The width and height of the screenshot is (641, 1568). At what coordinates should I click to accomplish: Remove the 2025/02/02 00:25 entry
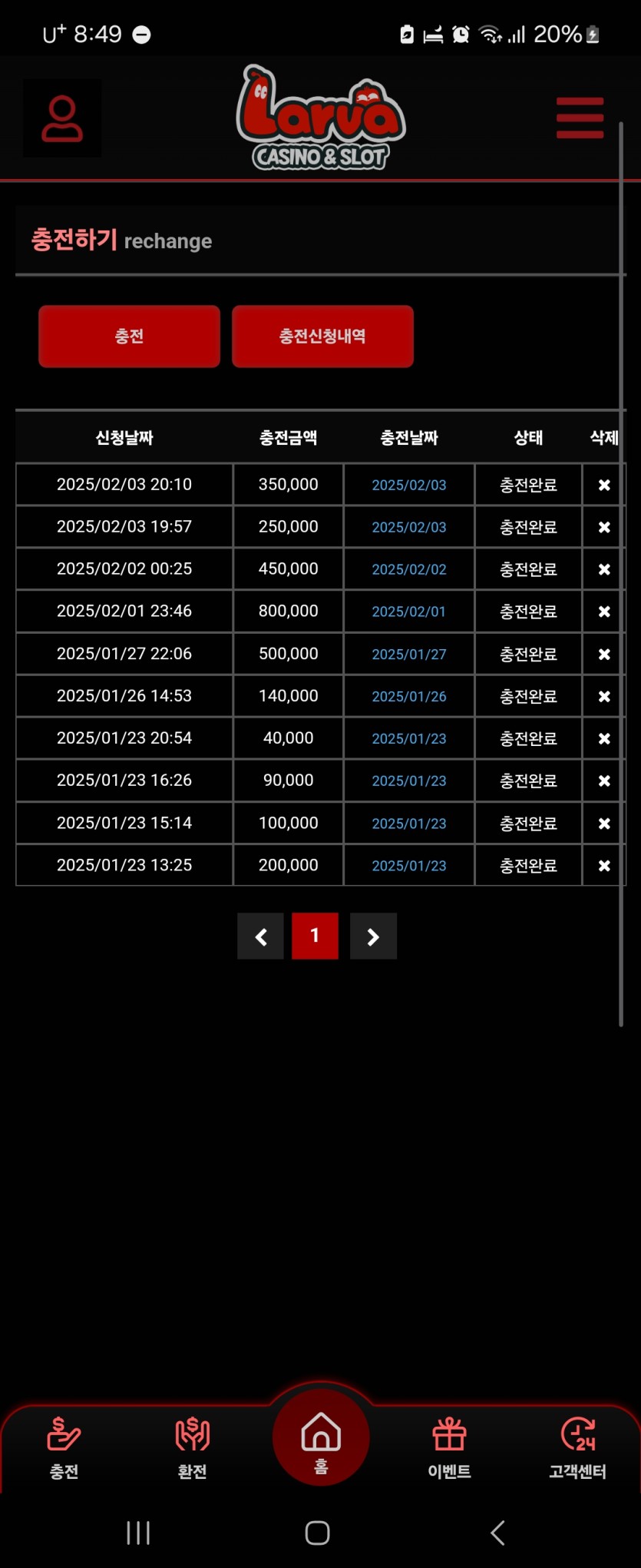(604, 569)
